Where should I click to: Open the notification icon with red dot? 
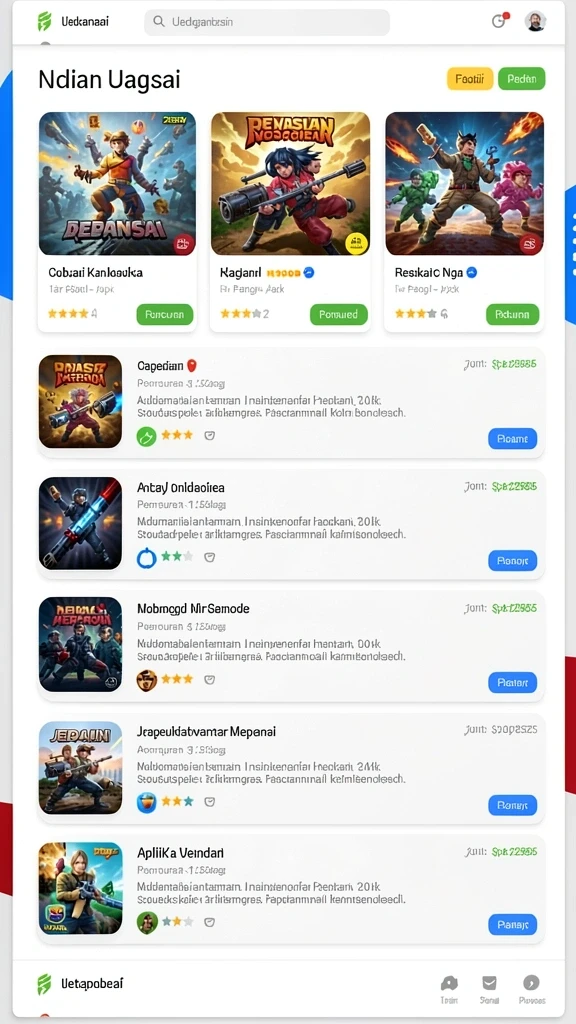pyautogui.click(x=500, y=20)
